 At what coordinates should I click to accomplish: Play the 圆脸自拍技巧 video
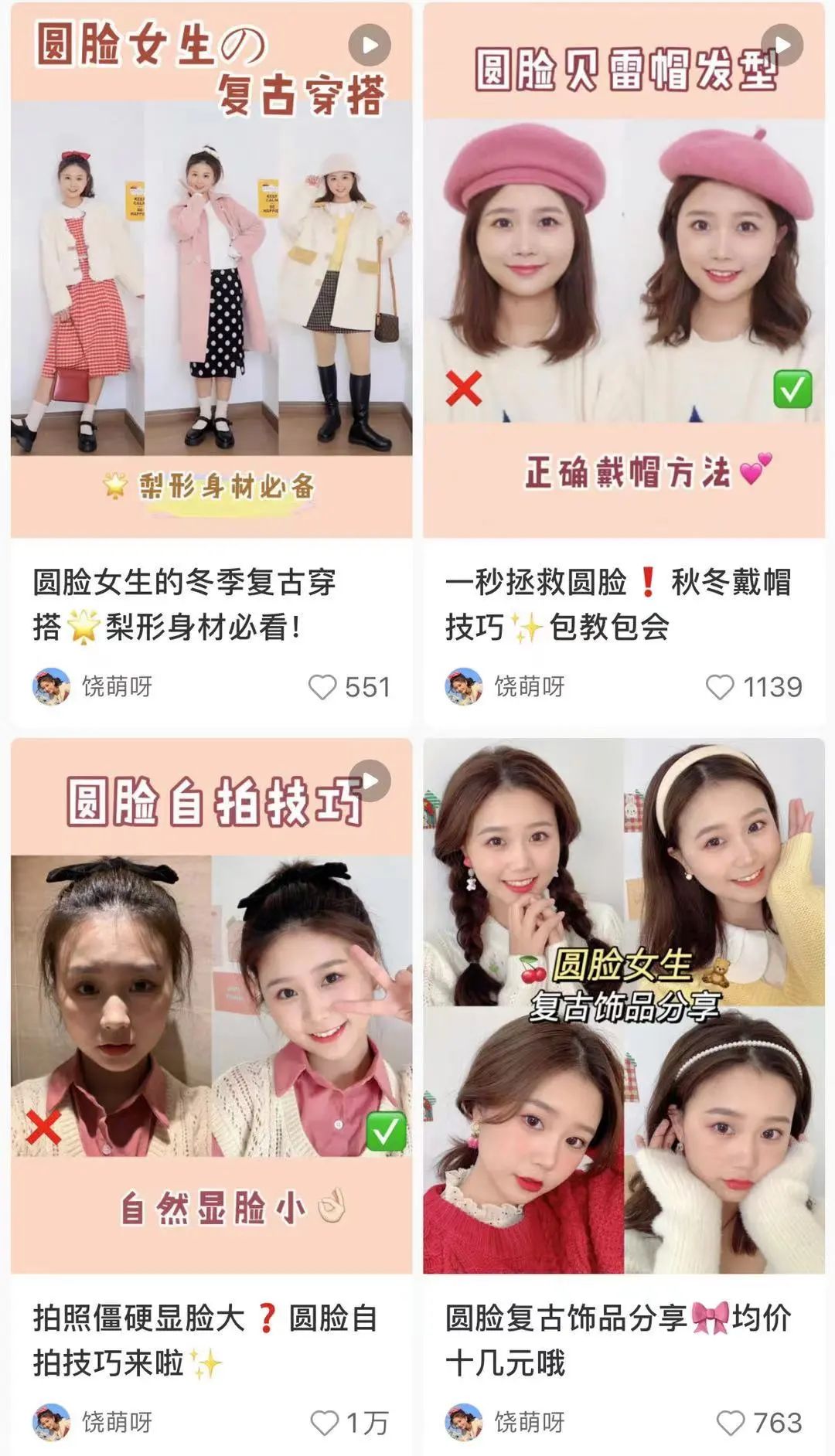[370, 781]
